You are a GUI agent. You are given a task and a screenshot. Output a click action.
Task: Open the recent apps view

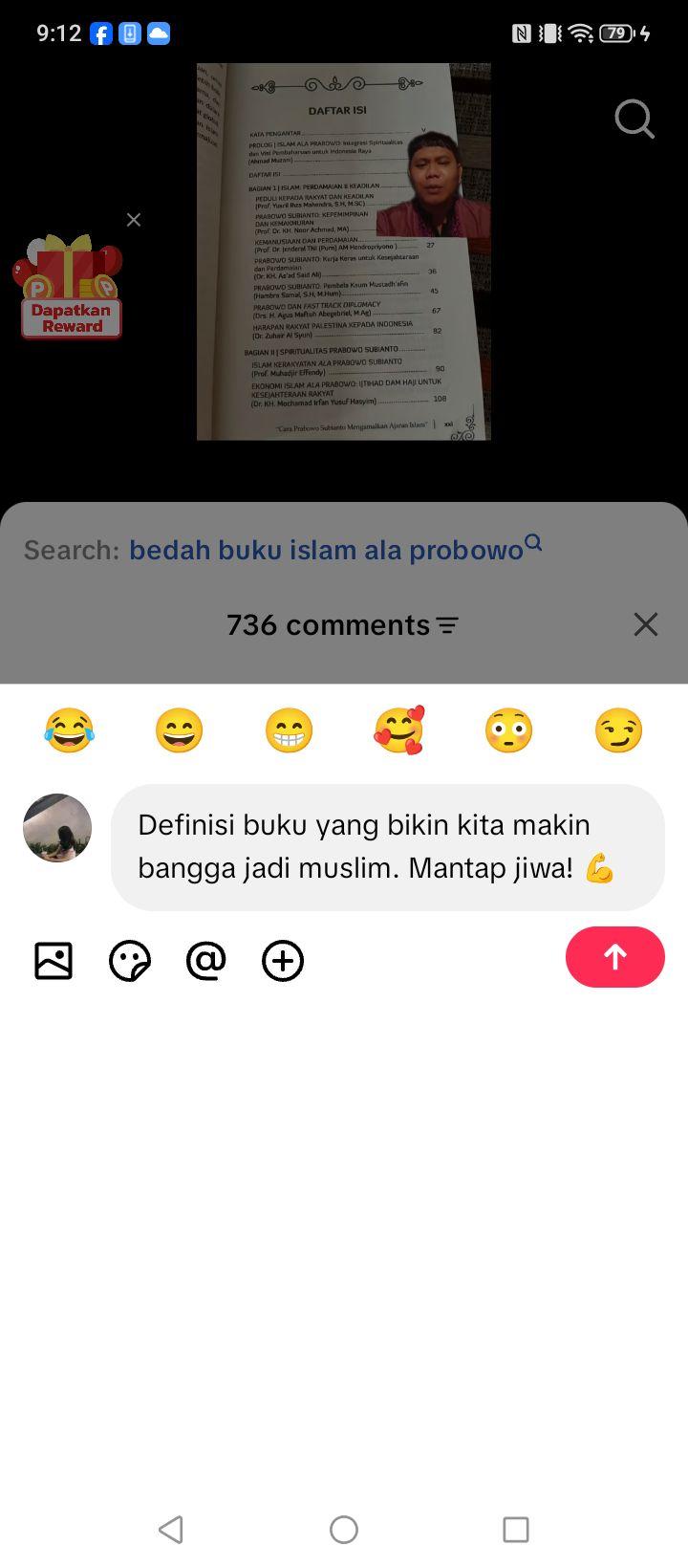[x=516, y=1530]
